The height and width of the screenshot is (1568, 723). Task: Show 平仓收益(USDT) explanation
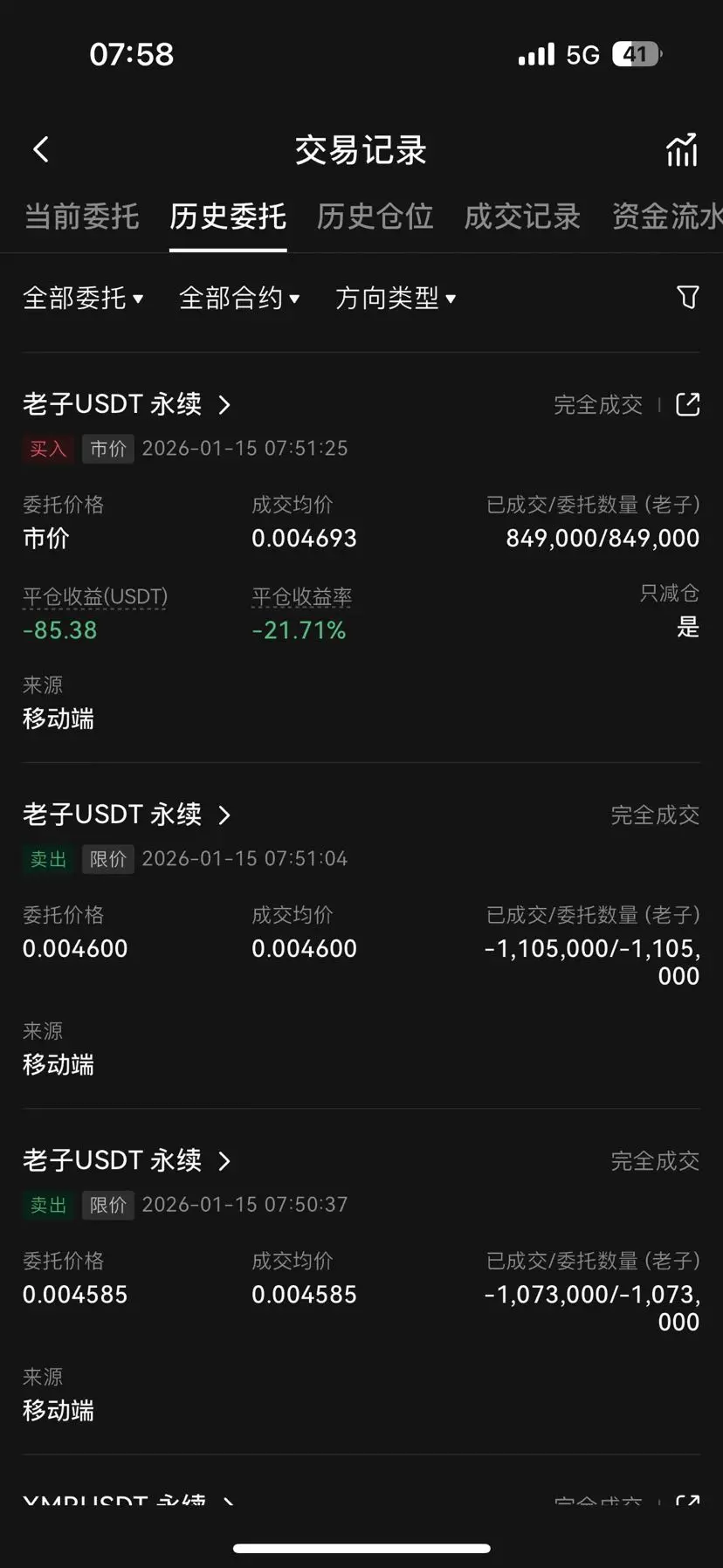tap(95, 597)
